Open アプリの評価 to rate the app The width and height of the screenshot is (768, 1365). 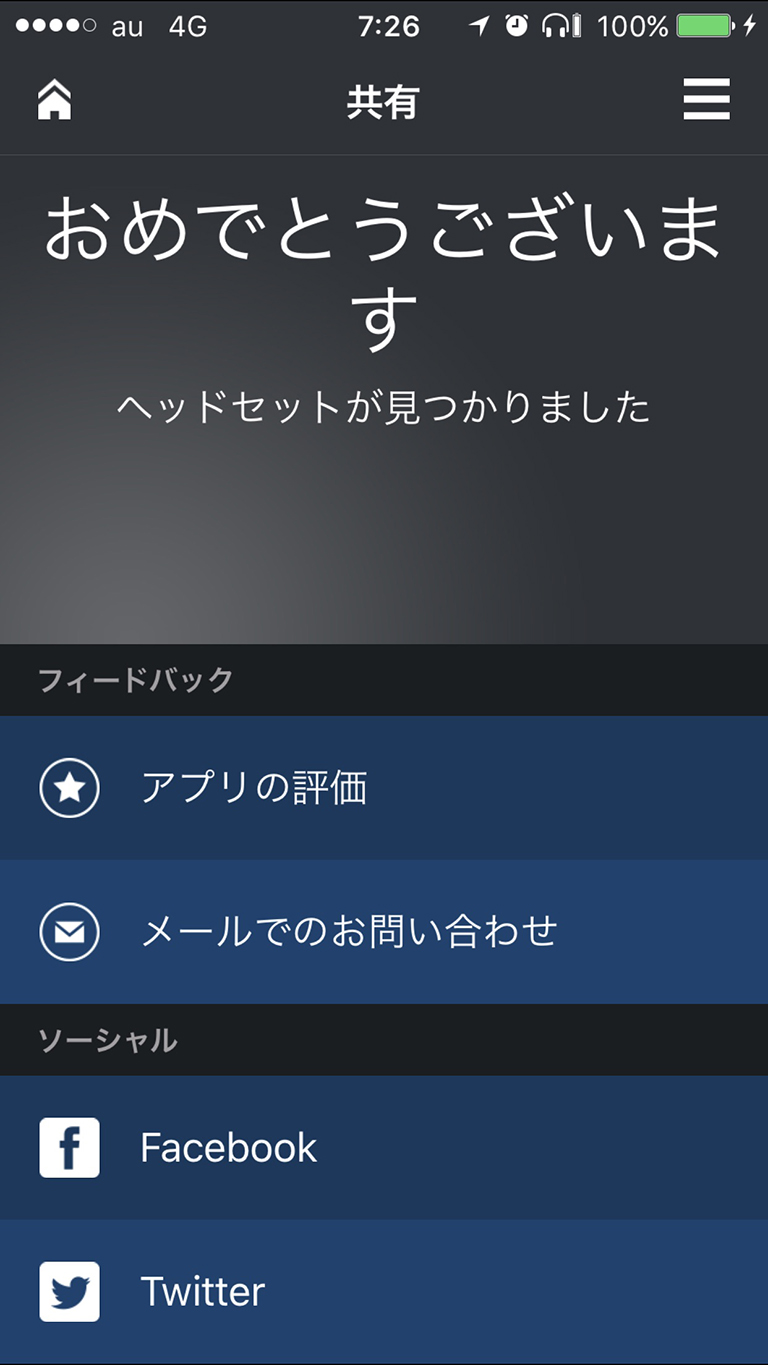(x=384, y=788)
